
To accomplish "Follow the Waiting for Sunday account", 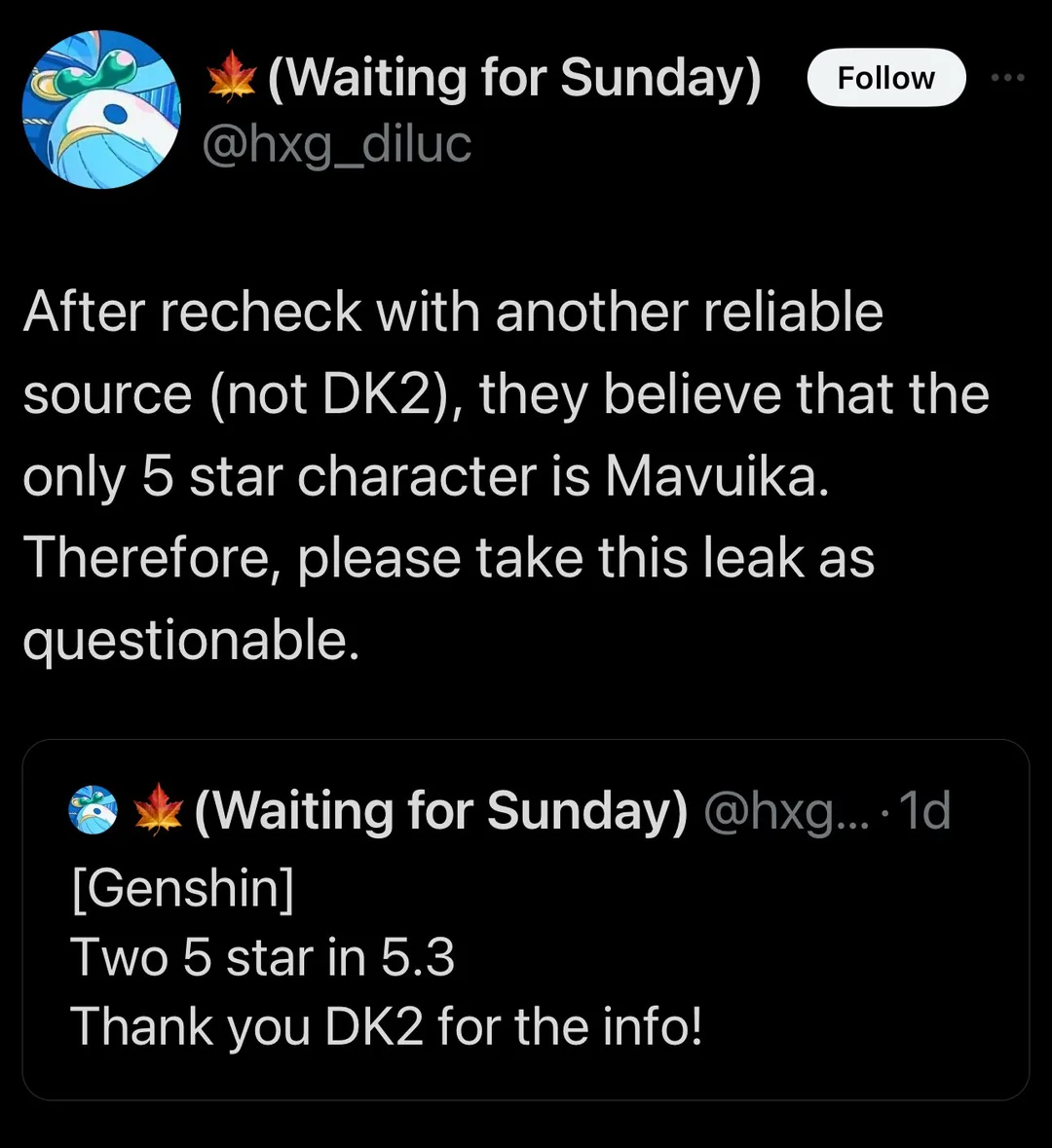I will [x=885, y=78].
